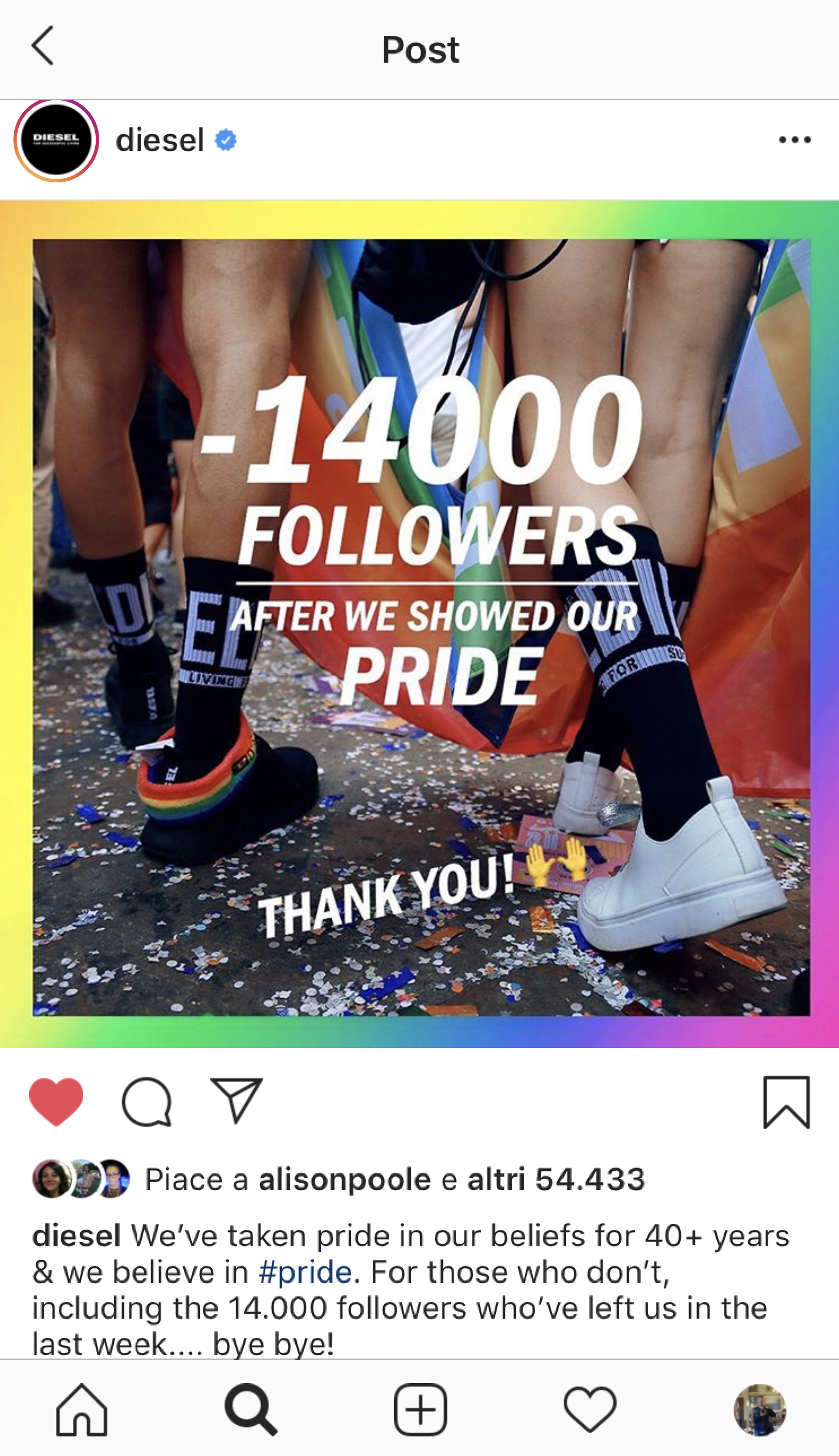Open Diesel's story from the profile picture

56,140
